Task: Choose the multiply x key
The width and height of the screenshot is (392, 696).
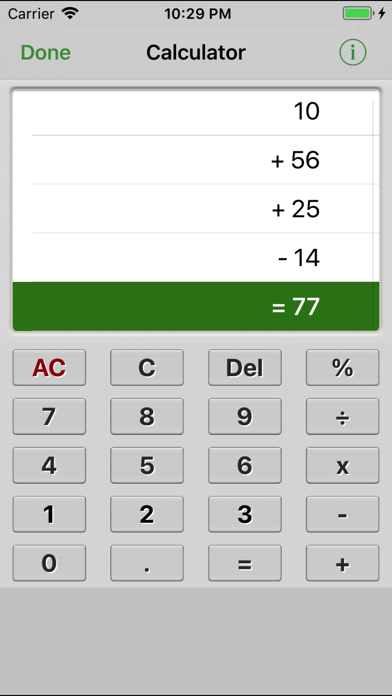Action: [343, 465]
